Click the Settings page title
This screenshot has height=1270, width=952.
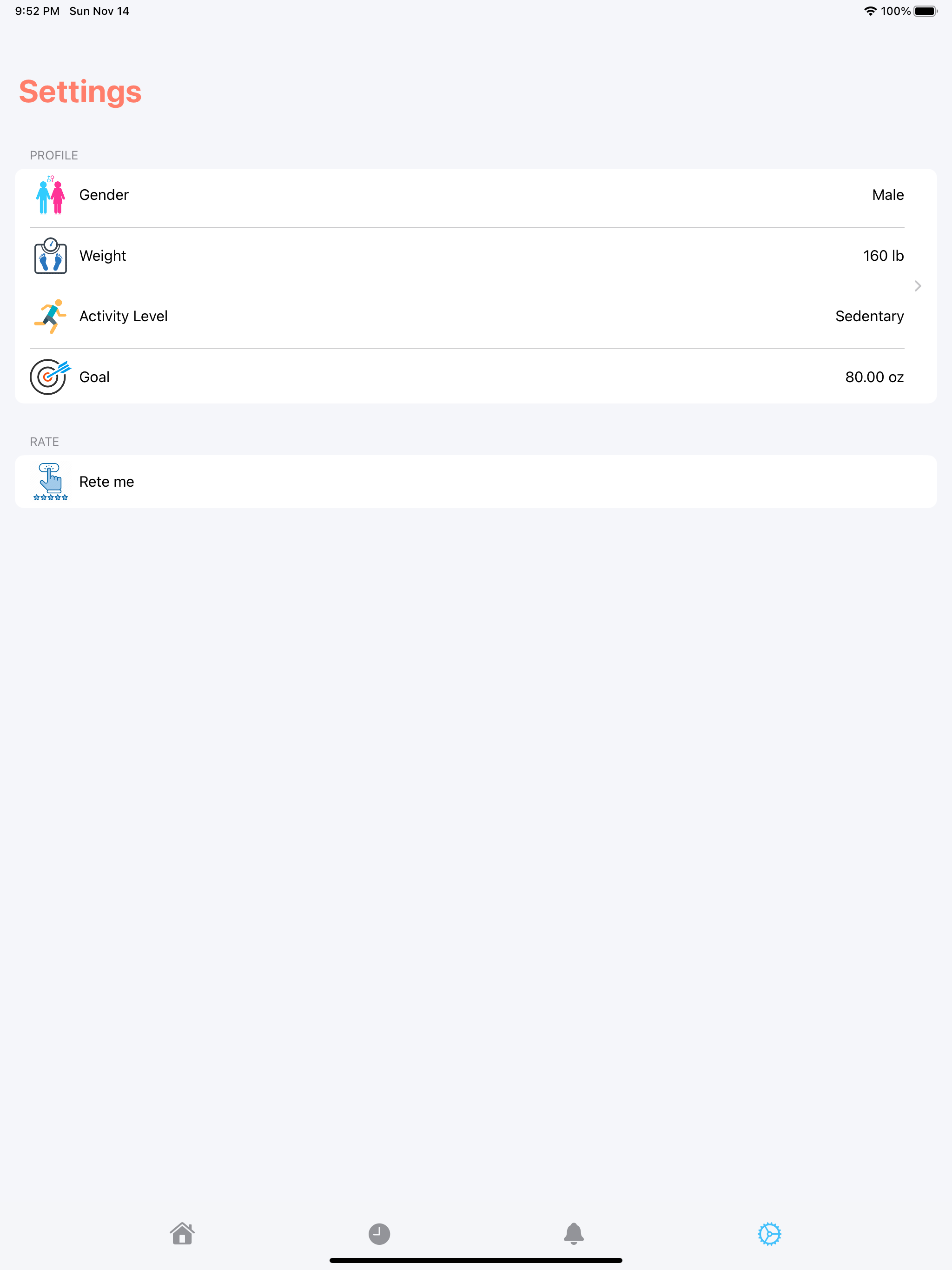[80, 90]
